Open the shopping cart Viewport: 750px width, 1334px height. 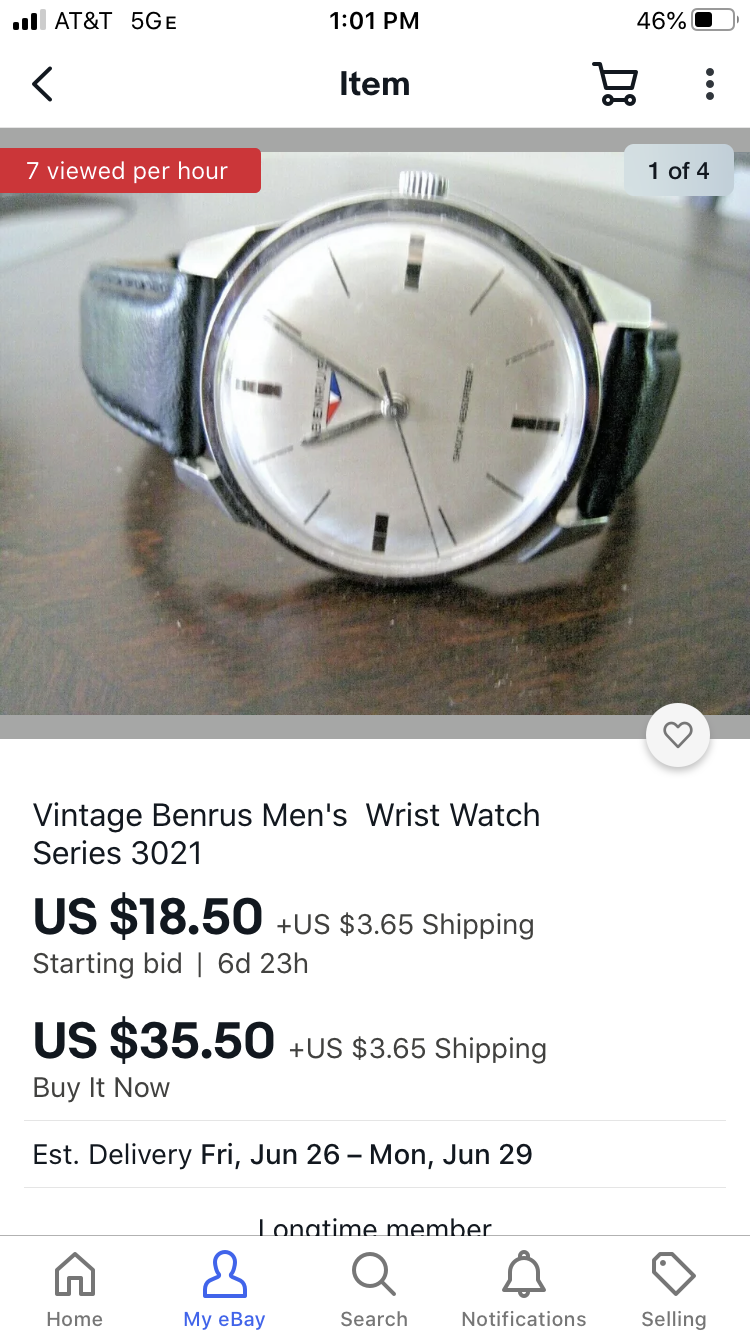614,84
